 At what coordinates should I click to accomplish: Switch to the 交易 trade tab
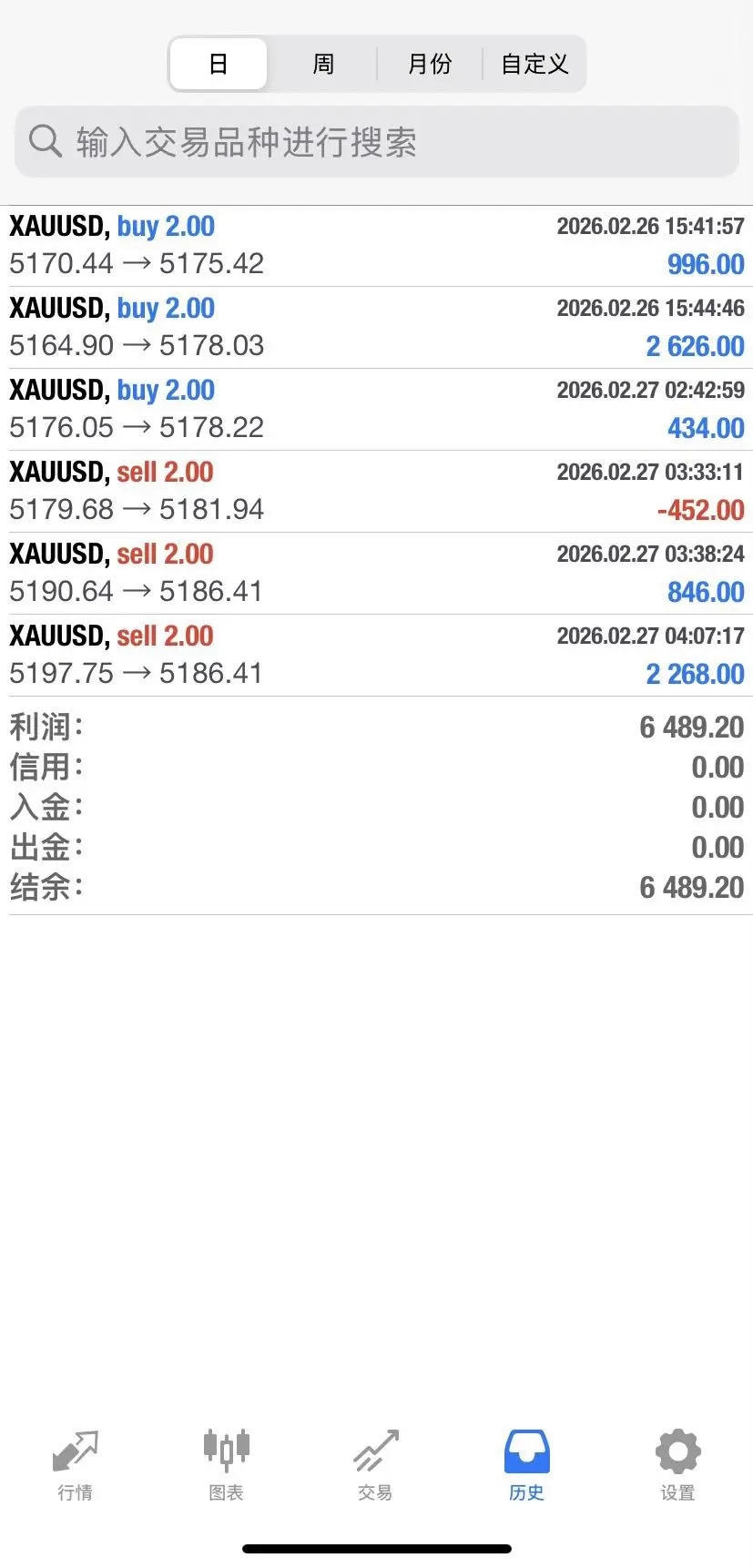pos(375,1464)
